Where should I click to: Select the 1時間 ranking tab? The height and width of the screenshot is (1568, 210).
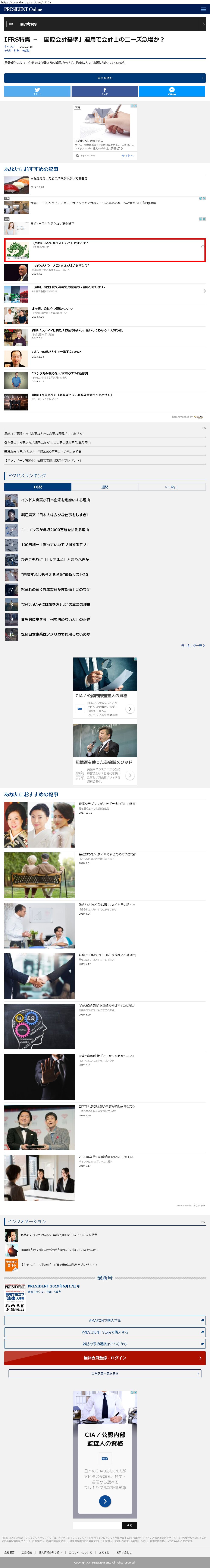click(38, 487)
